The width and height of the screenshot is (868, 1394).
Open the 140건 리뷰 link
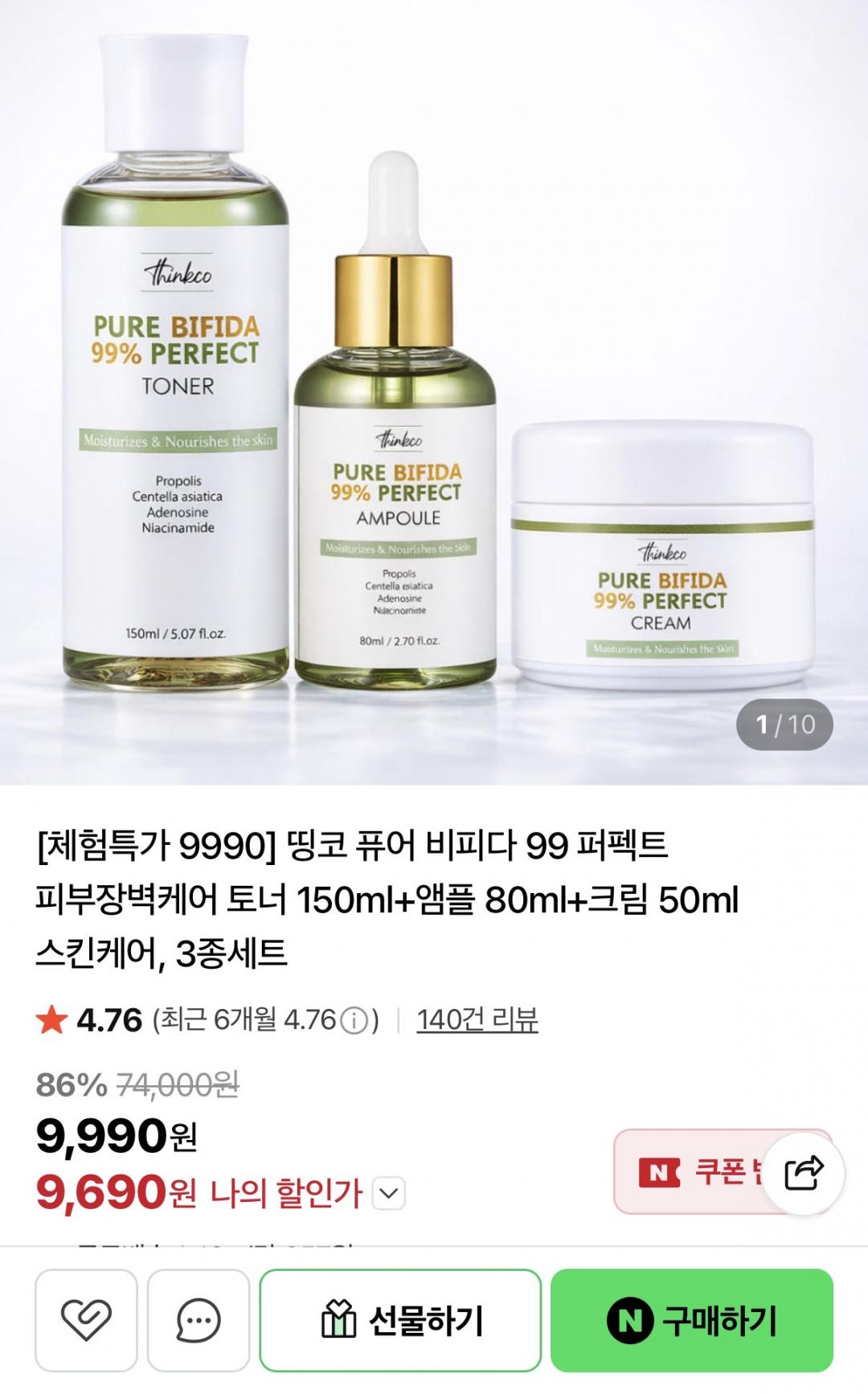coord(477,1020)
